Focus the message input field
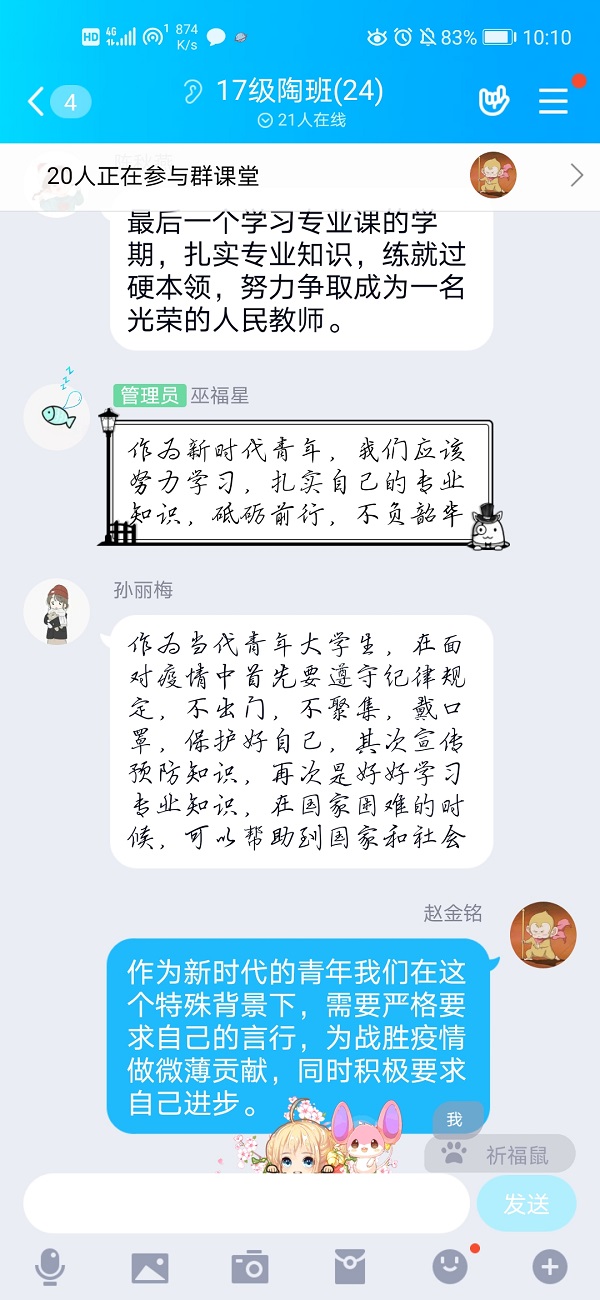This screenshot has width=600, height=1300. [246, 1203]
